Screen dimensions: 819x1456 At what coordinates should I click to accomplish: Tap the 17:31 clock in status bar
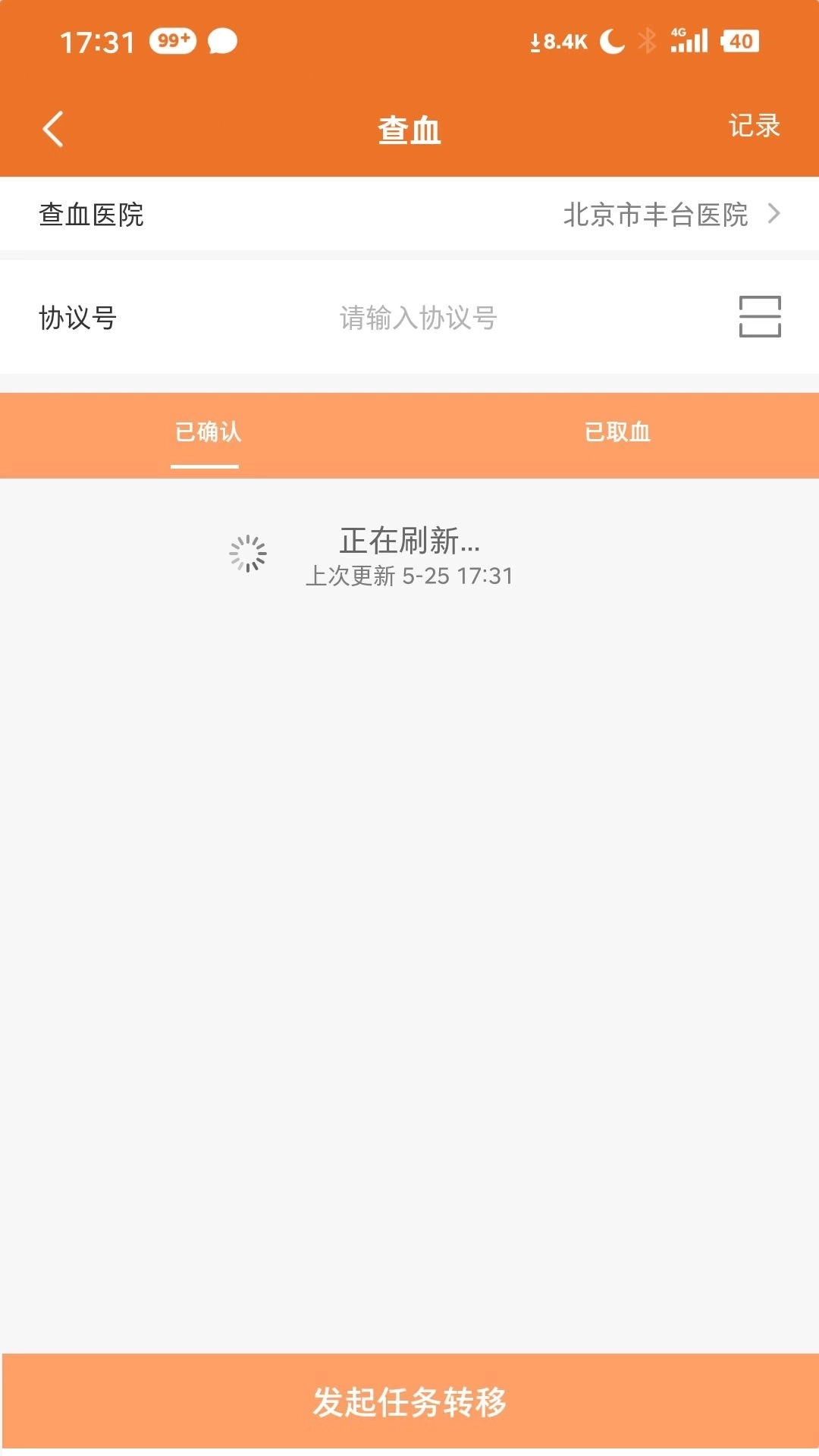99,42
